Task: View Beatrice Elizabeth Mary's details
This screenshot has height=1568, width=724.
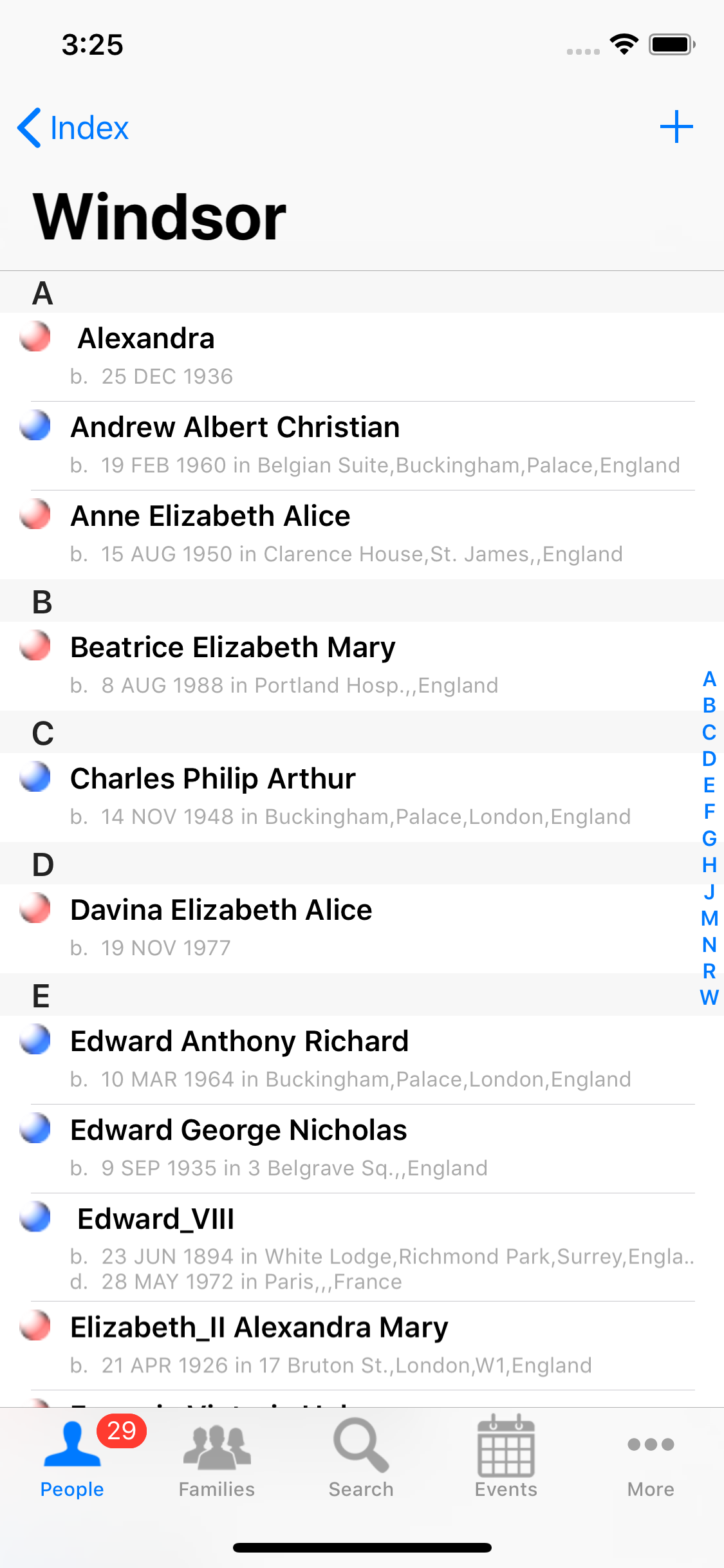Action: [360, 666]
